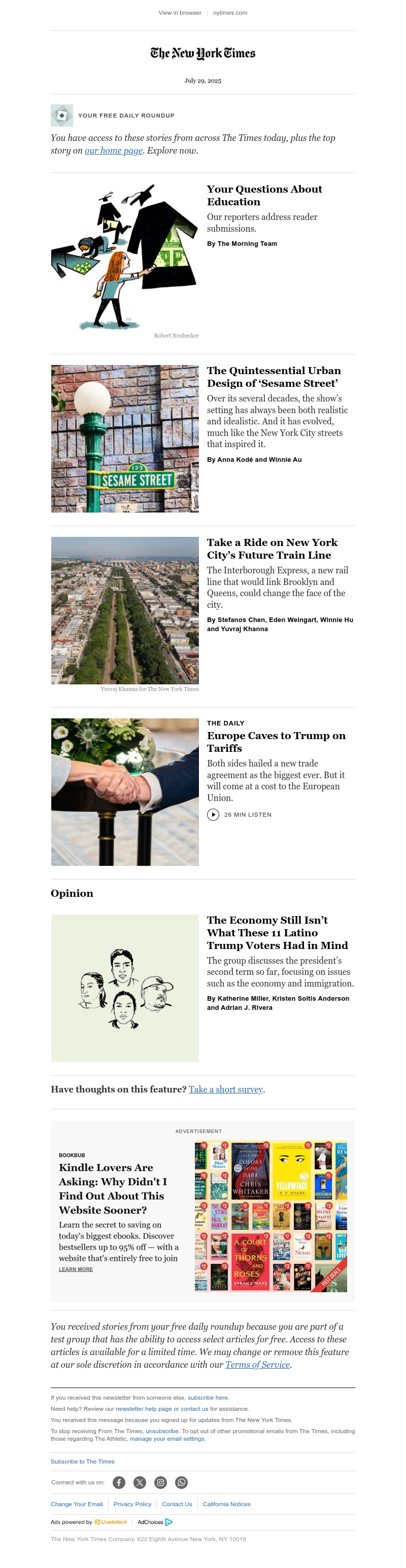This screenshot has height=1568, width=406.
Task: Open the Instagram icon
Action: pos(160,1482)
